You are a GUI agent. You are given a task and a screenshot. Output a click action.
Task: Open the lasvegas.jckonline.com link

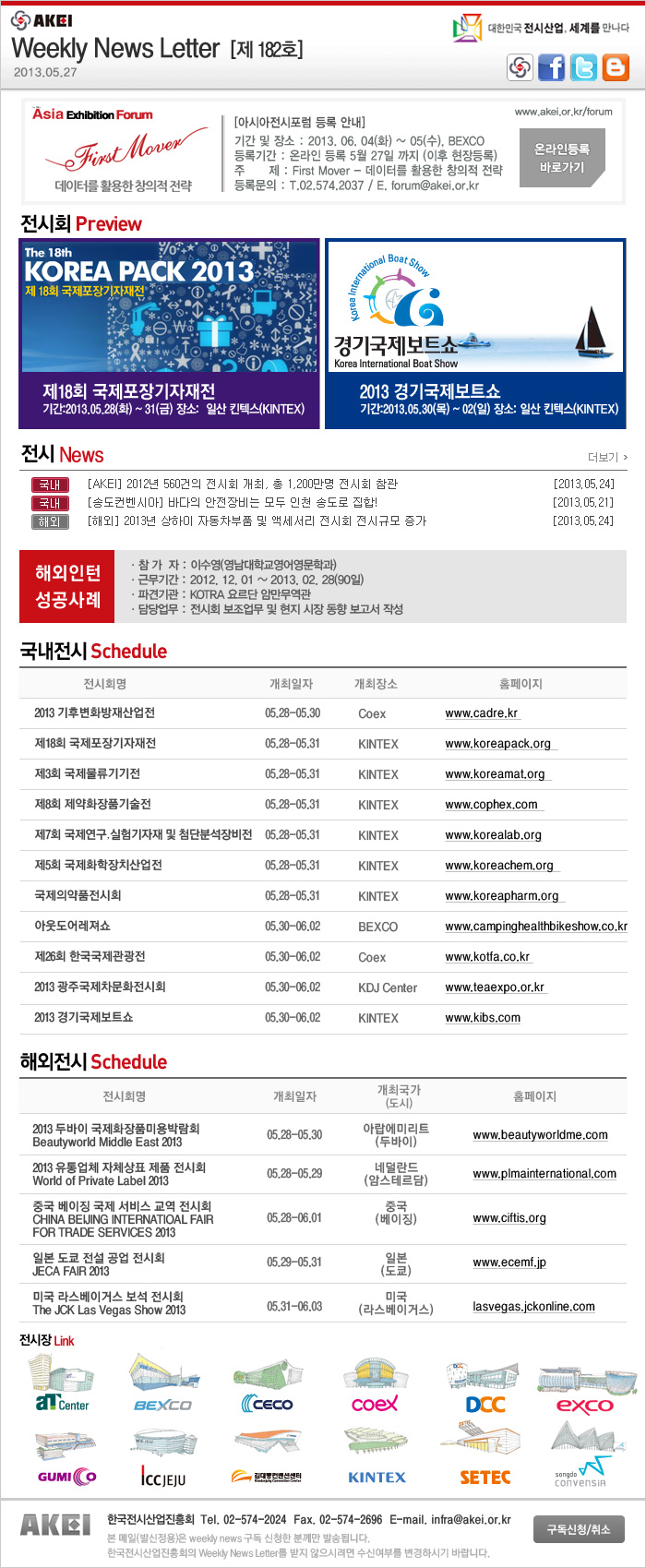(533, 1307)
